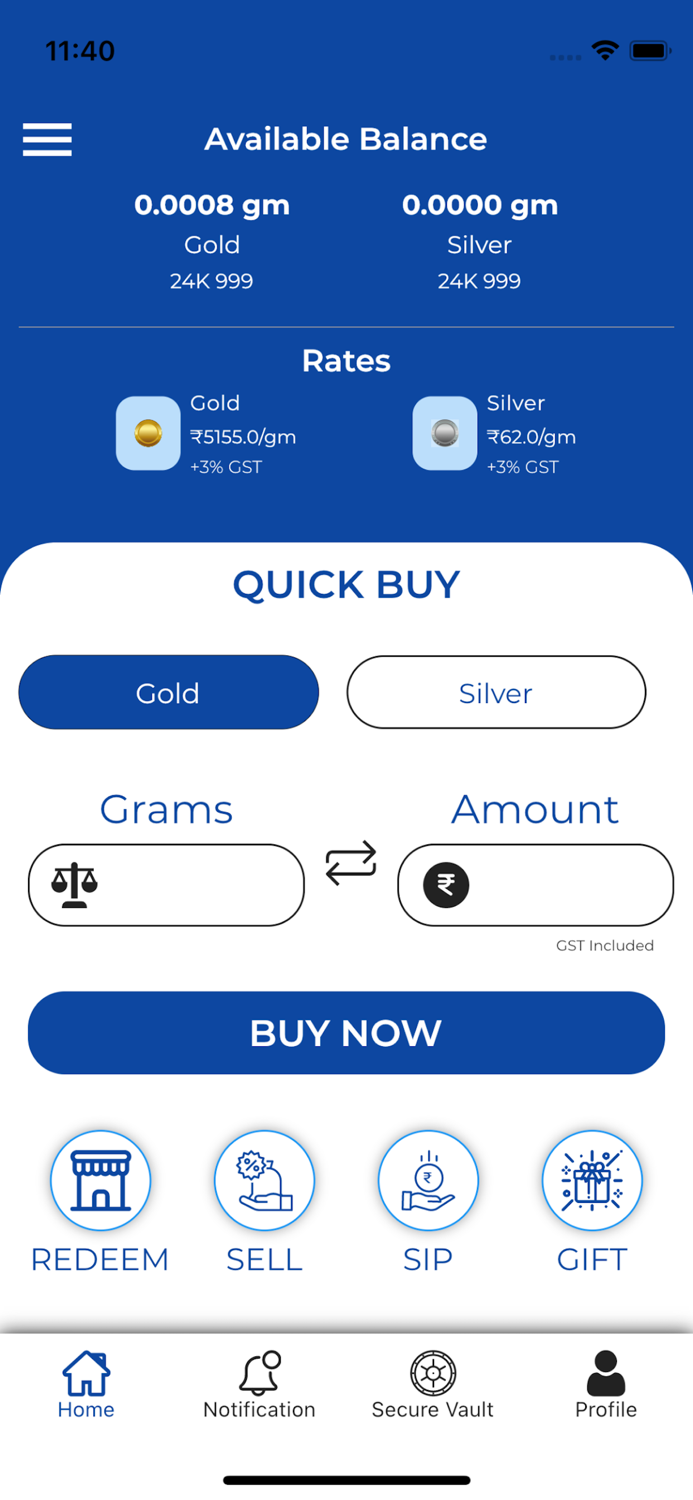
Task: Switch to the Notification tab
Action: 259,1385
